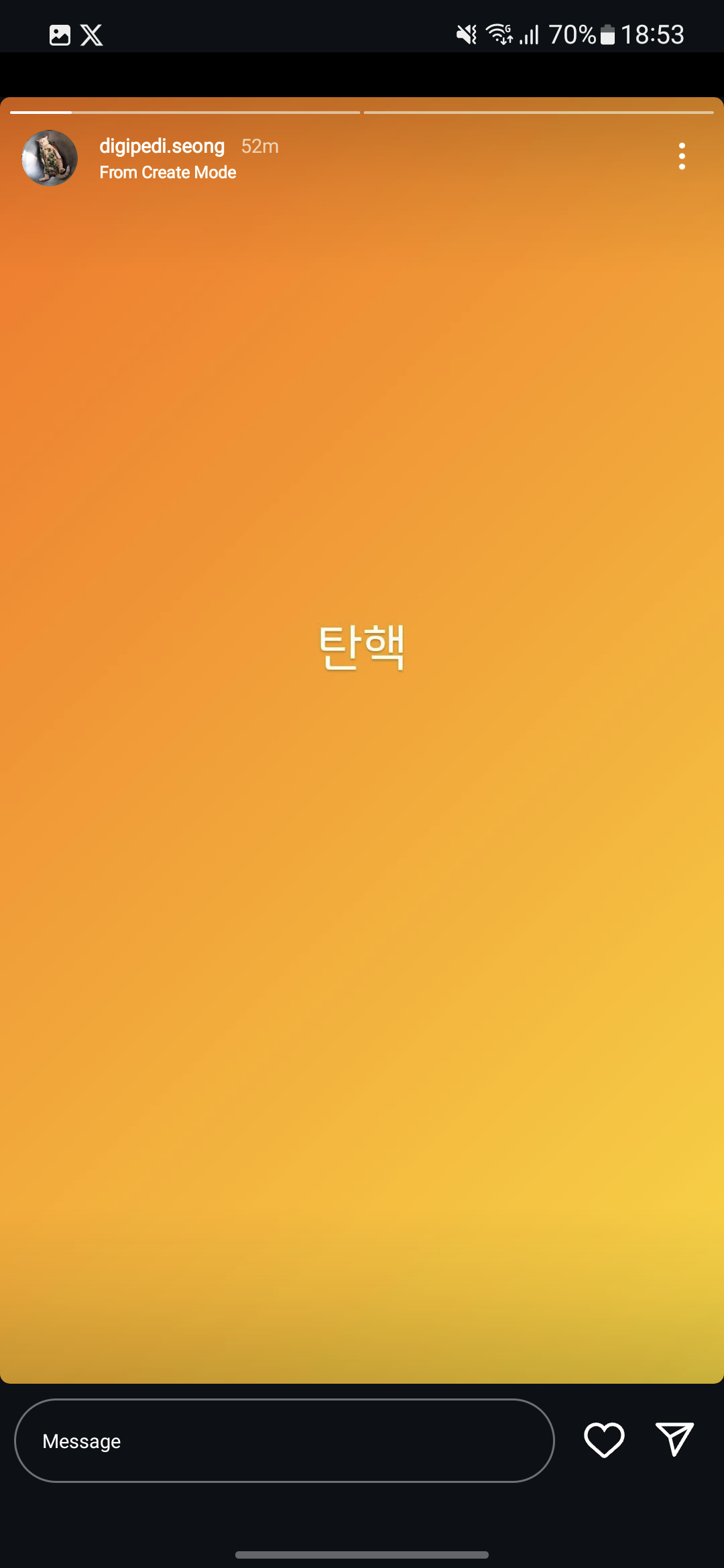Like the story with the heart icon
The height and width of the screenshot is (1568, 724).
click(603, 1441)
